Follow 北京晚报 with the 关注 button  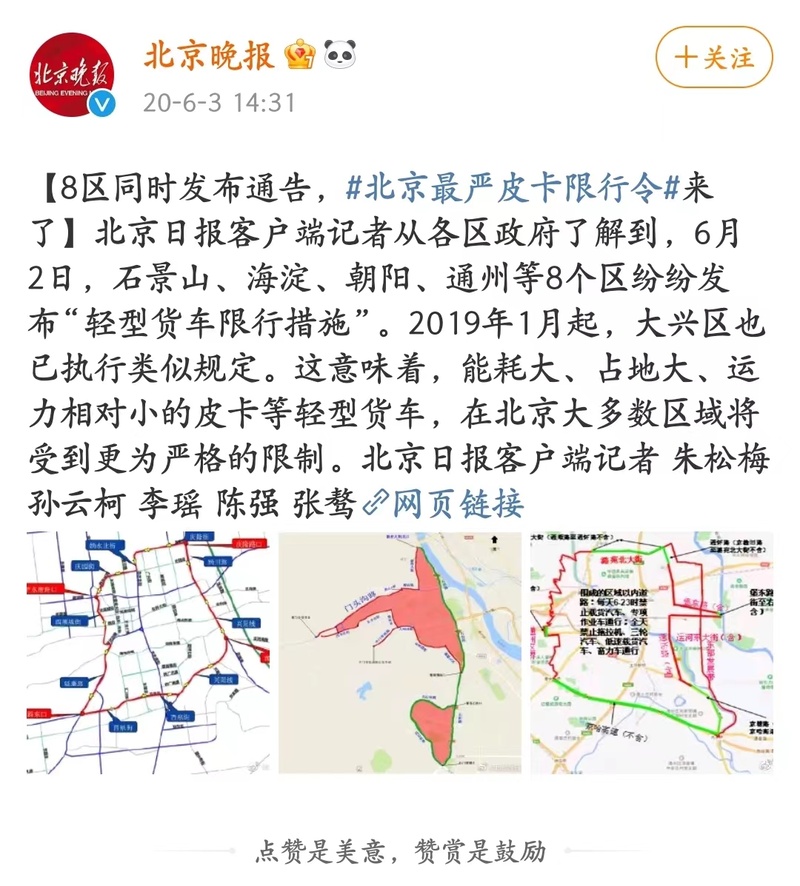coord(714,57)
